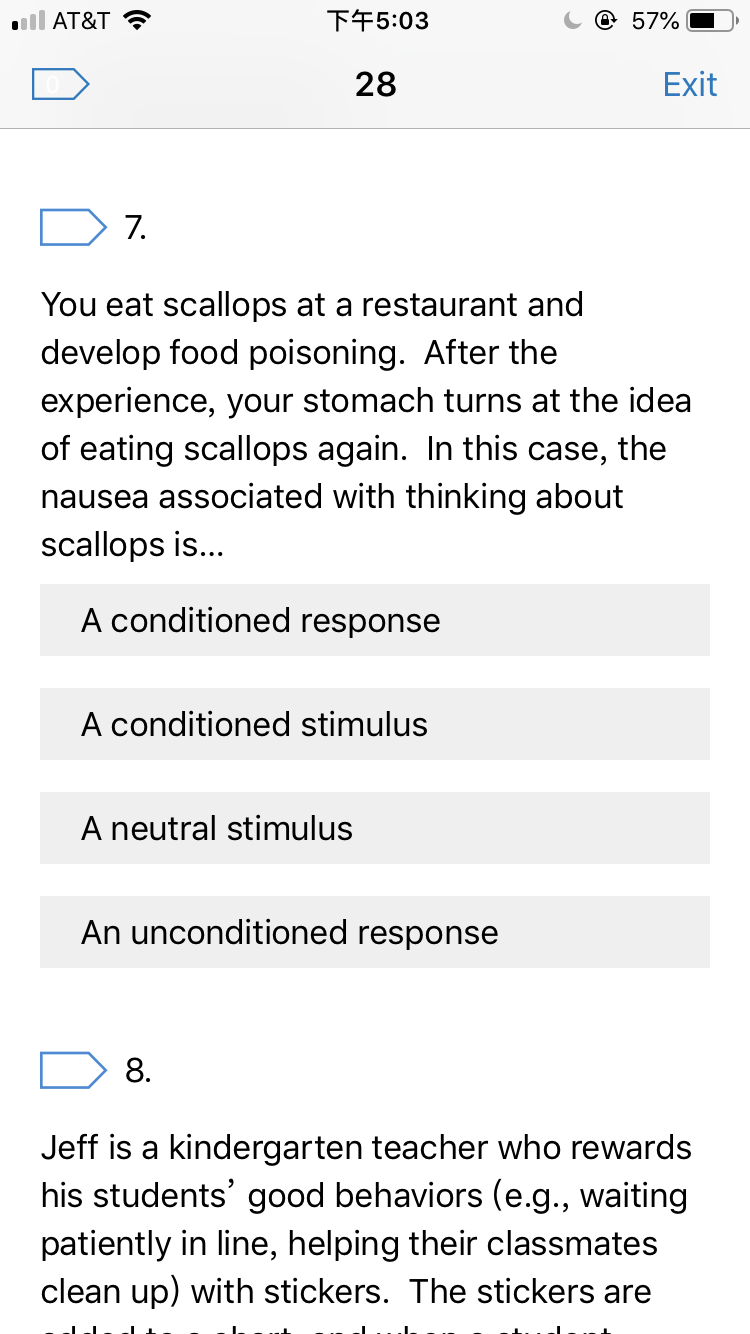Flag question 7
The image size is (750, 1334).
click(73, 228)
